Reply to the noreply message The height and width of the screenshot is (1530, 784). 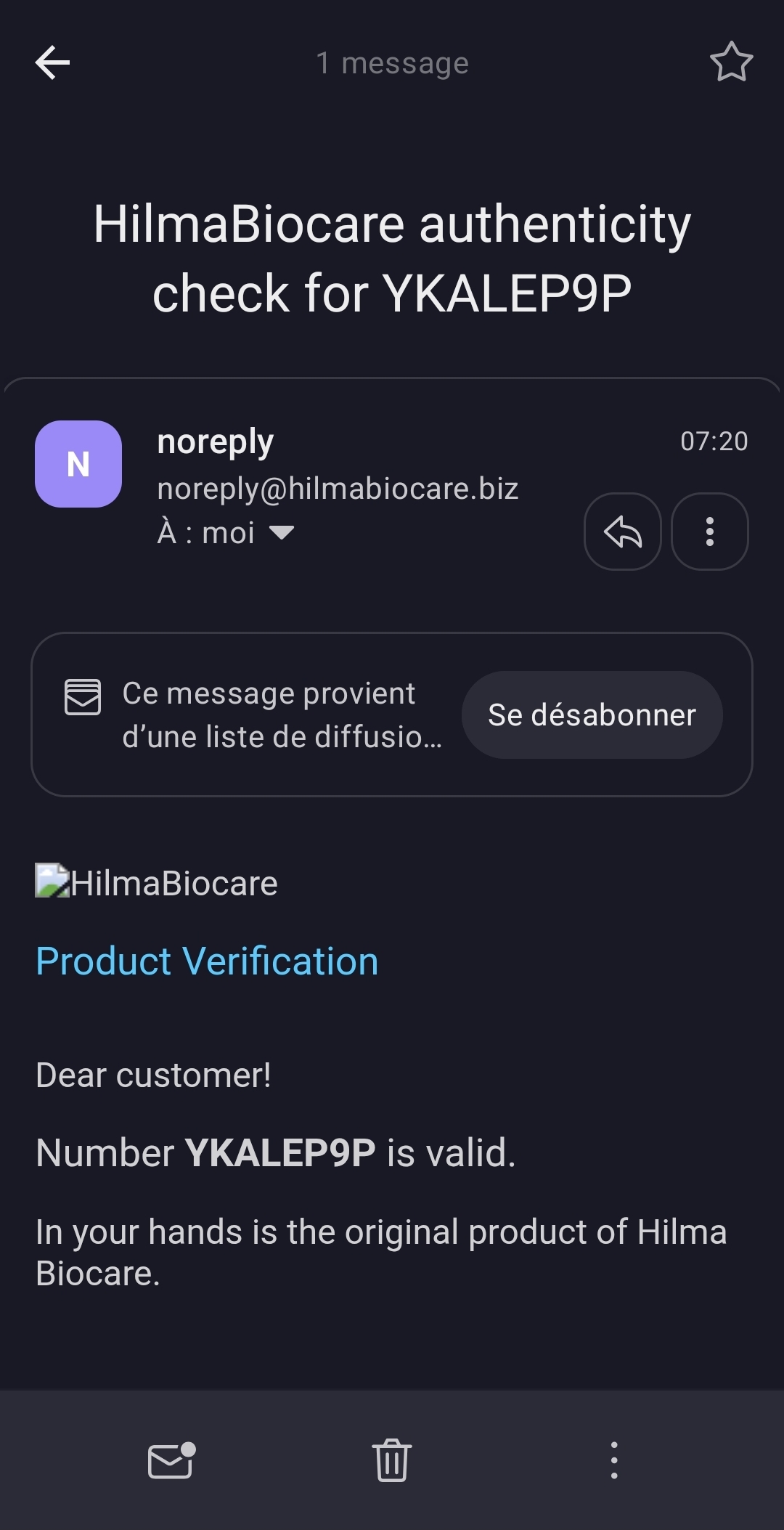(x=622, y=532)
